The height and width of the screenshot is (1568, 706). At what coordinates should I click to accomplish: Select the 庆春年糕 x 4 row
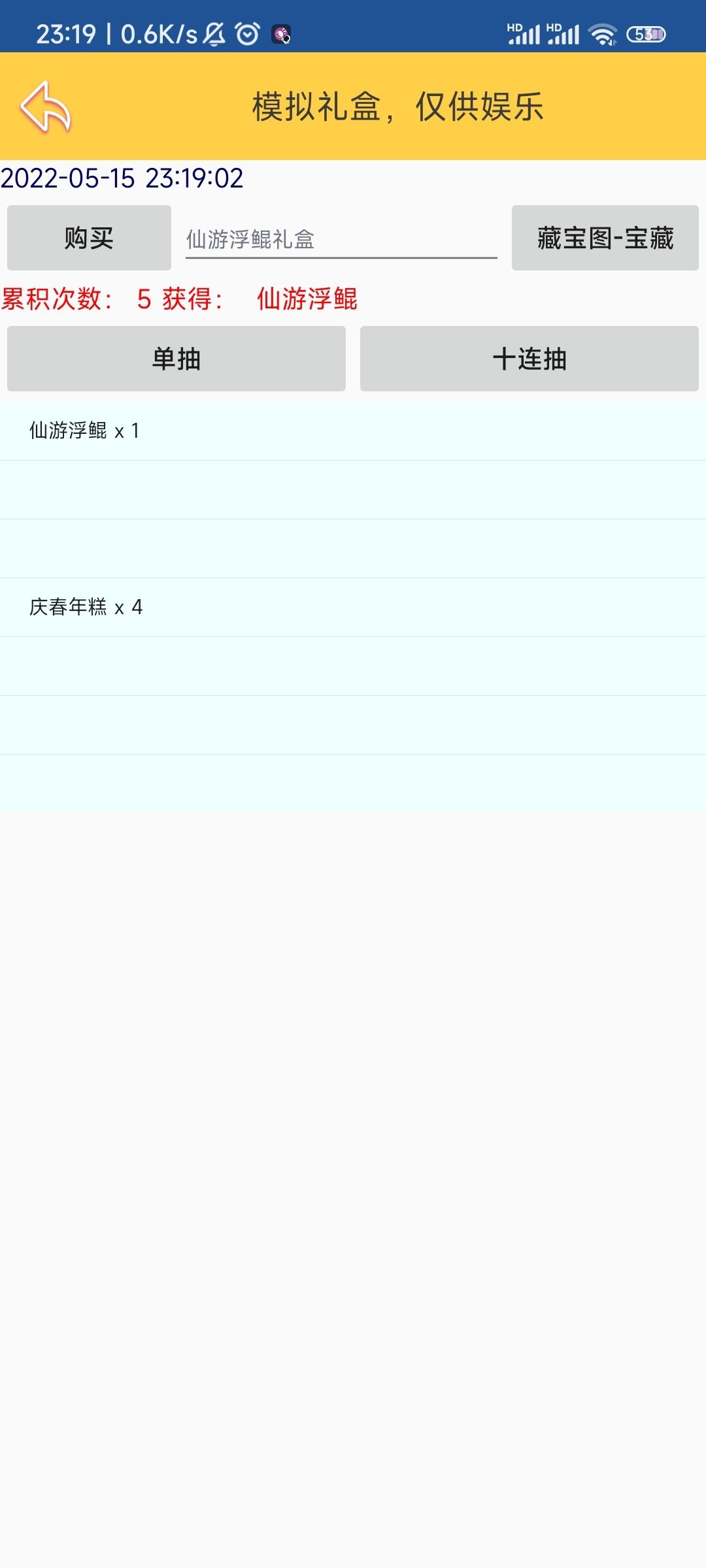coord(353,608)
